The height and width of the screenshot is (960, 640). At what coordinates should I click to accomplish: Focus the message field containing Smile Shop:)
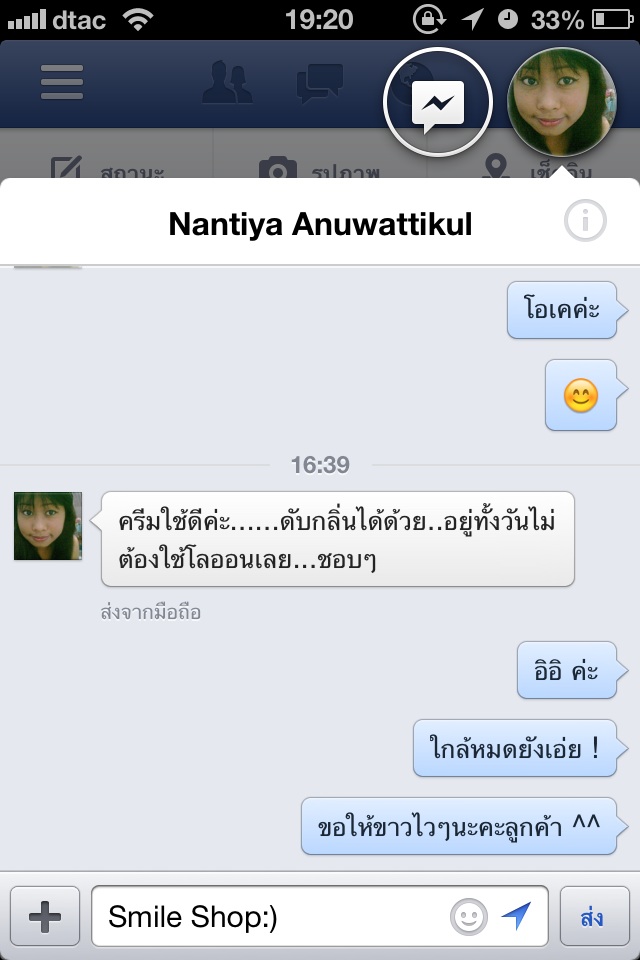(x=270, y=916)
